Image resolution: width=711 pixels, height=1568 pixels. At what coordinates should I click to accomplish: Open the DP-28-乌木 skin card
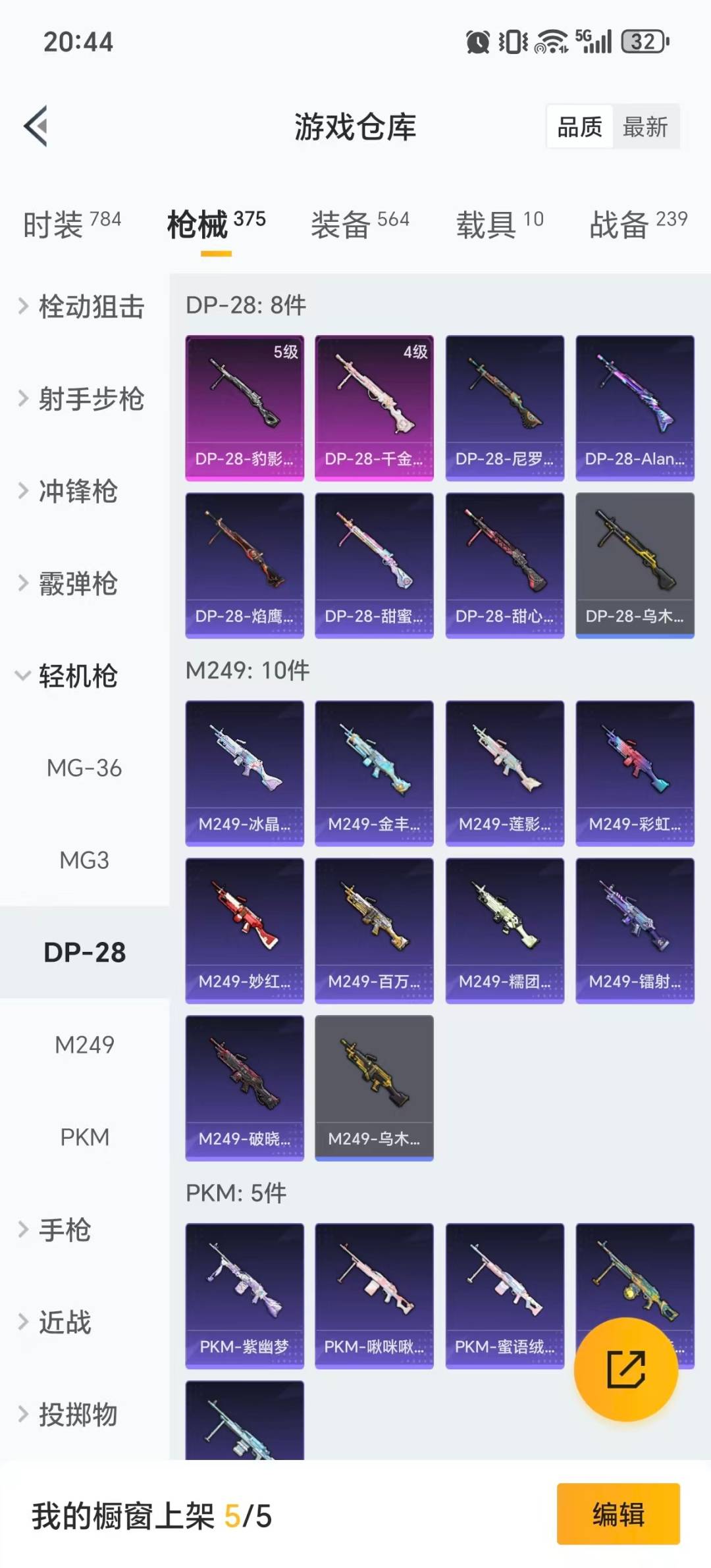tap(635, 565)
